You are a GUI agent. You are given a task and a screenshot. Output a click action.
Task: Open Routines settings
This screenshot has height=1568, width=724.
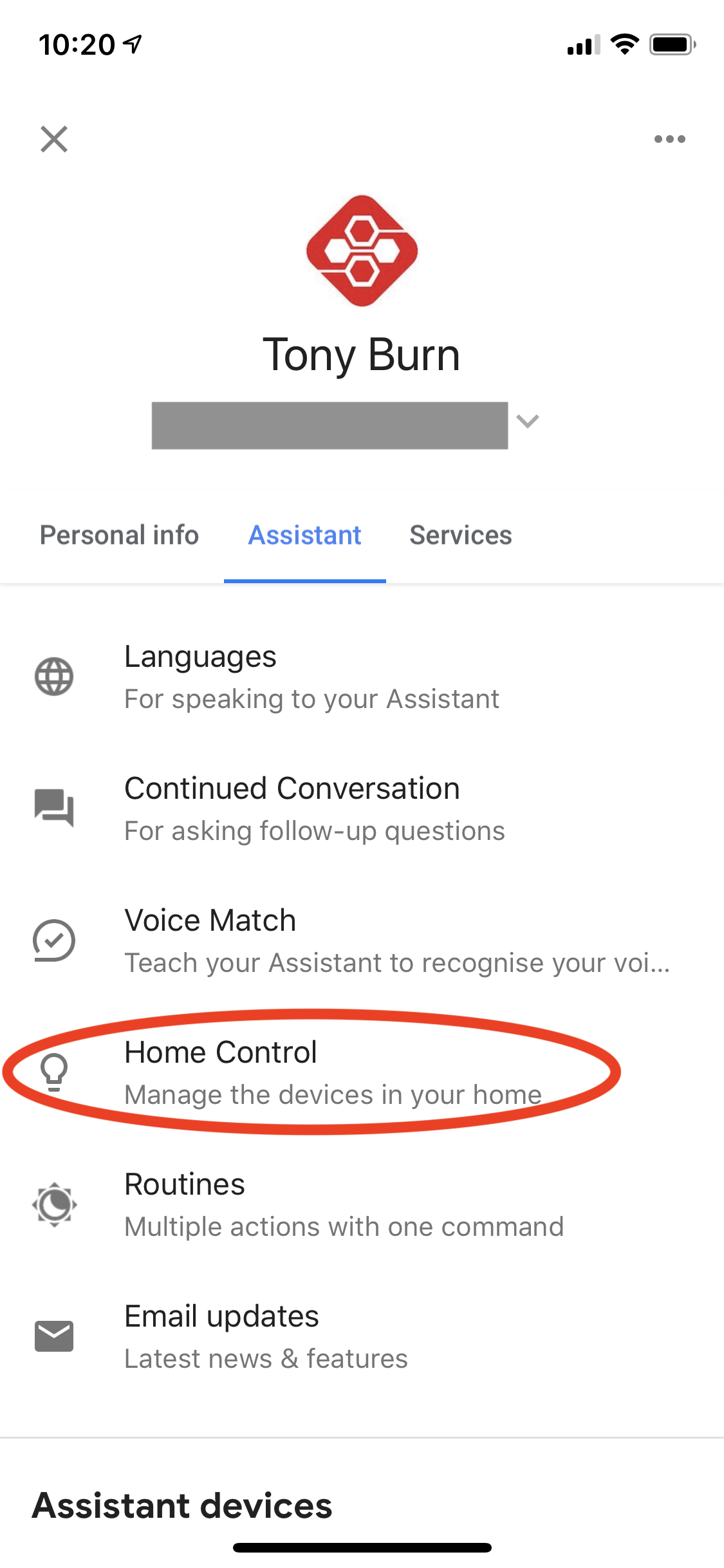[x=344, y=1205]
